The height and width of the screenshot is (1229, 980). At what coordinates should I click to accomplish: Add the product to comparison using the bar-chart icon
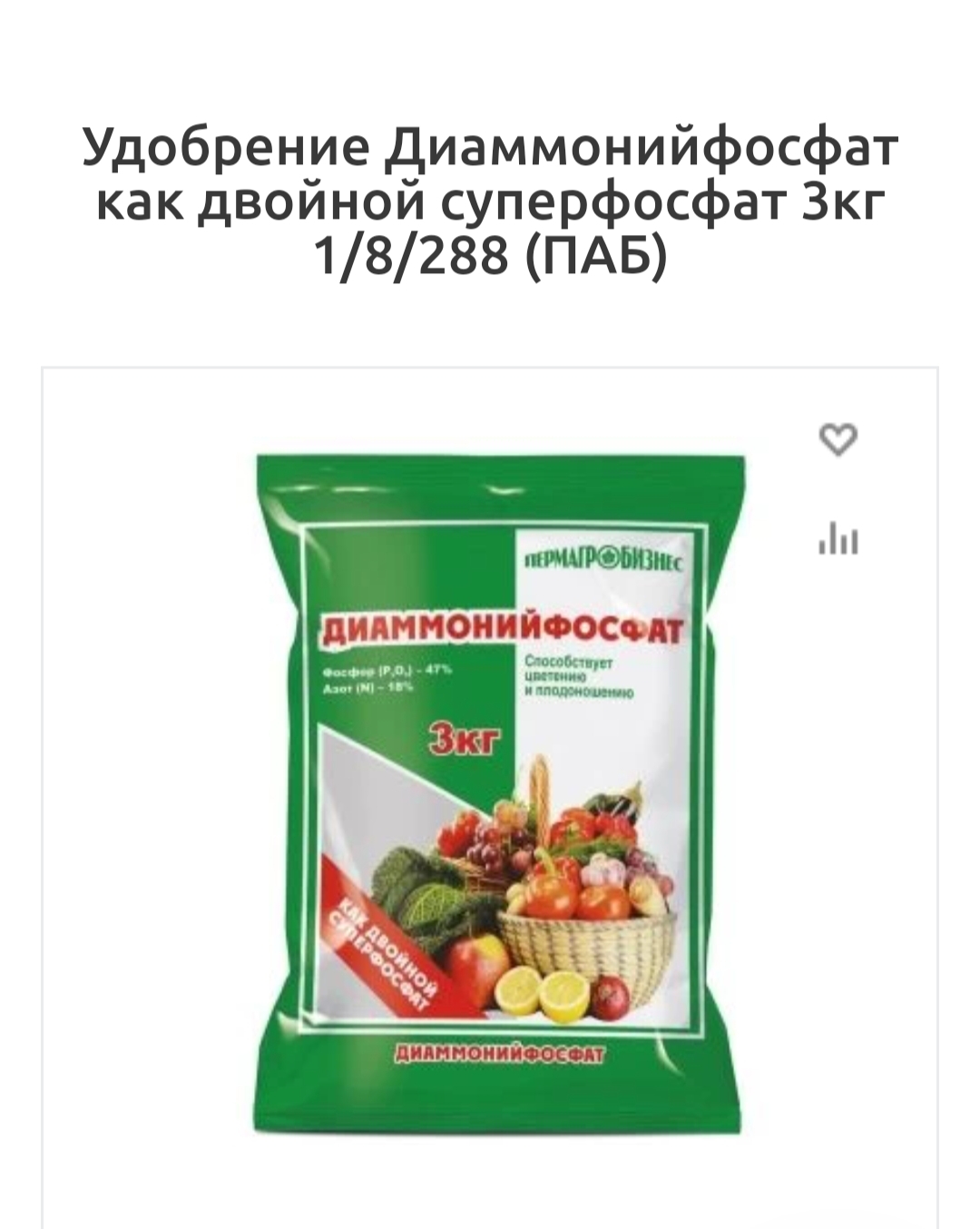tap(838, 538)
